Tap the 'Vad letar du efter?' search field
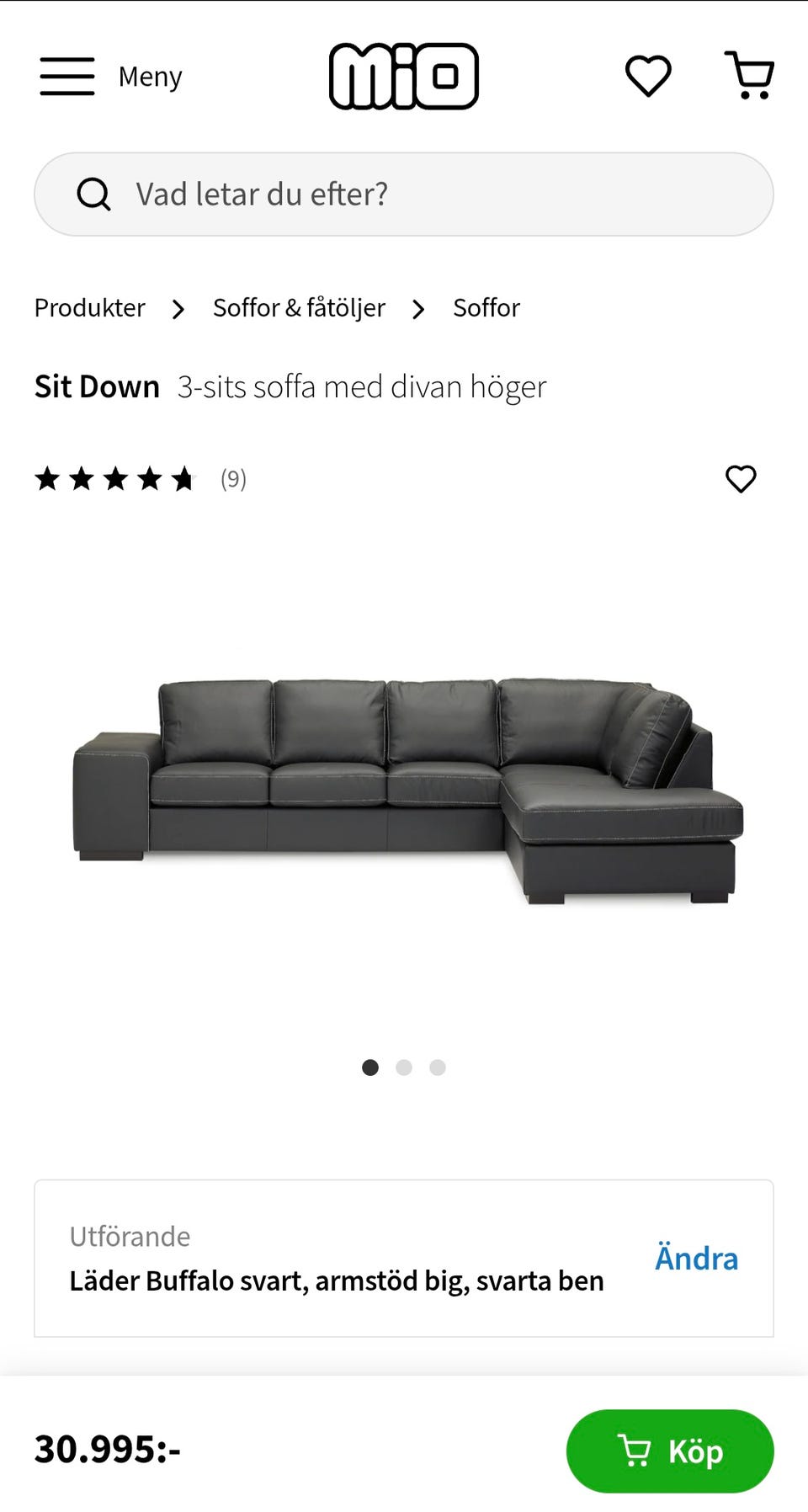 tap(404, 194)
